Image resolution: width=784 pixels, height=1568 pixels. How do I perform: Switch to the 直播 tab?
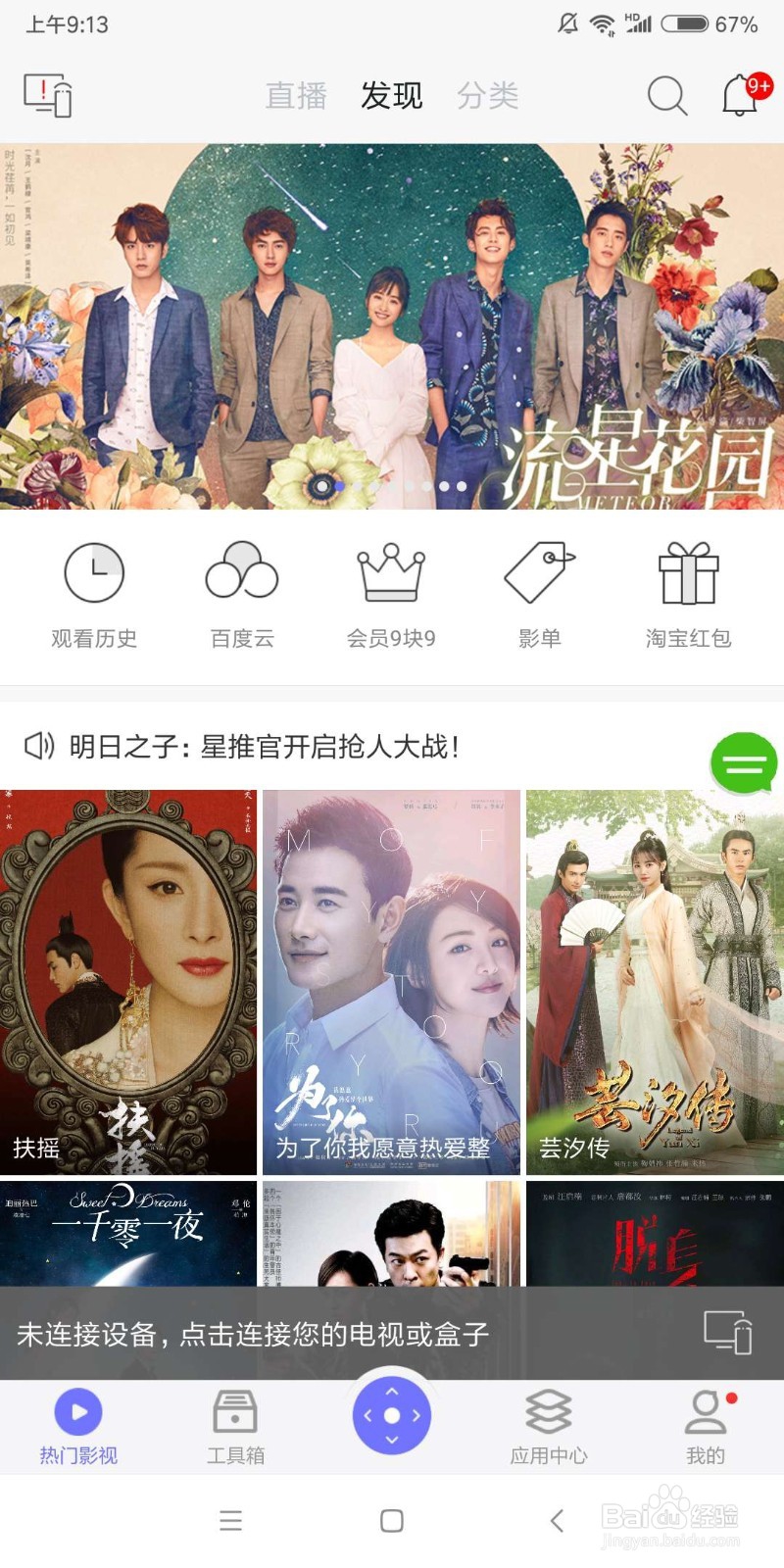[x=295, y=96]
